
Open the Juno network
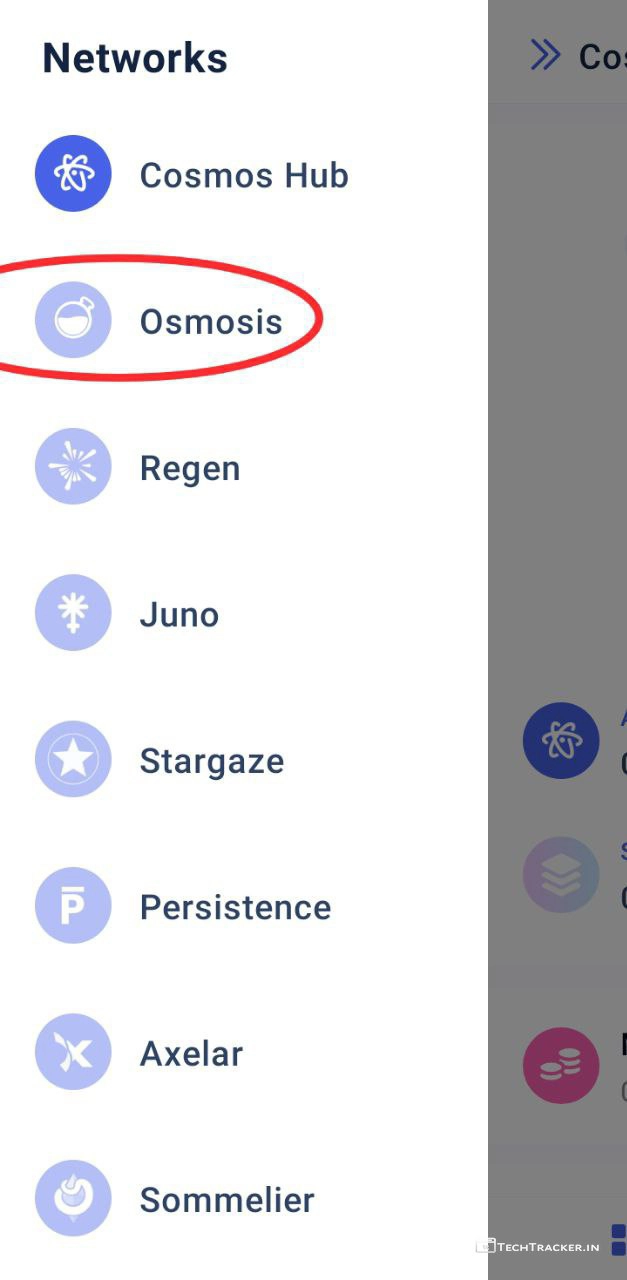coord(179,614)
